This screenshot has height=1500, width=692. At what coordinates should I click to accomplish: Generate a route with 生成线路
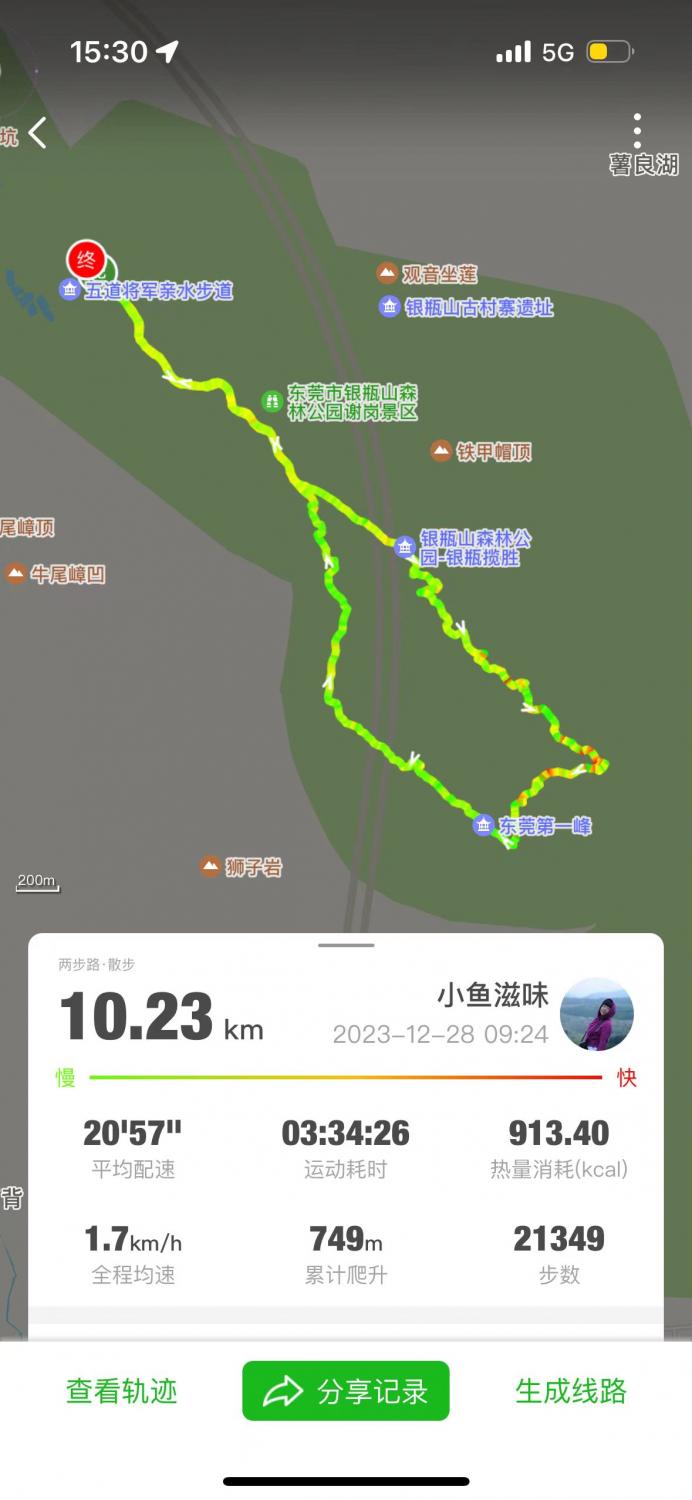click(x=571, y=1390)
